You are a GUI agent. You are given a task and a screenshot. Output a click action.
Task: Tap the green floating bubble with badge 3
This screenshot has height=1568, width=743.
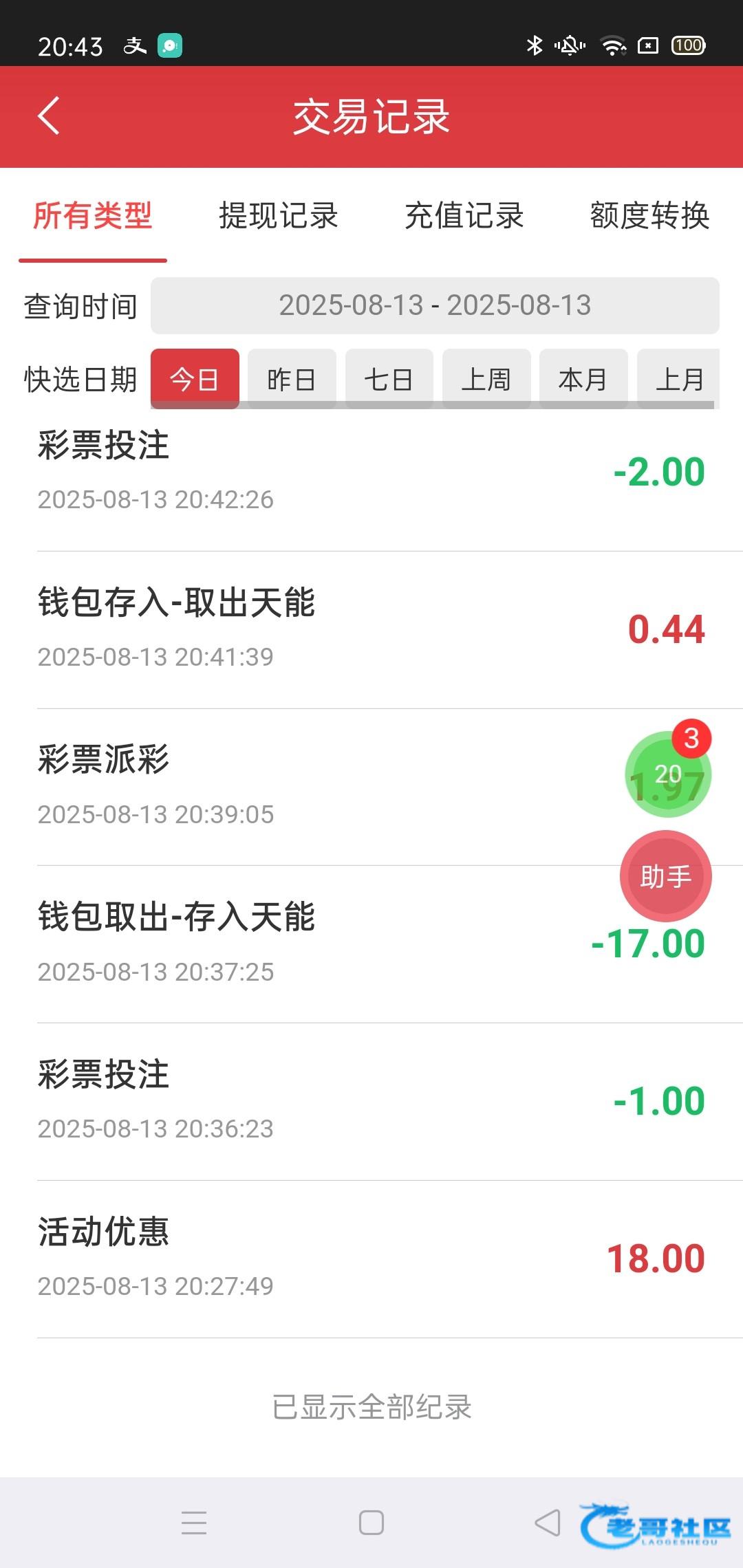coord(666,774)
